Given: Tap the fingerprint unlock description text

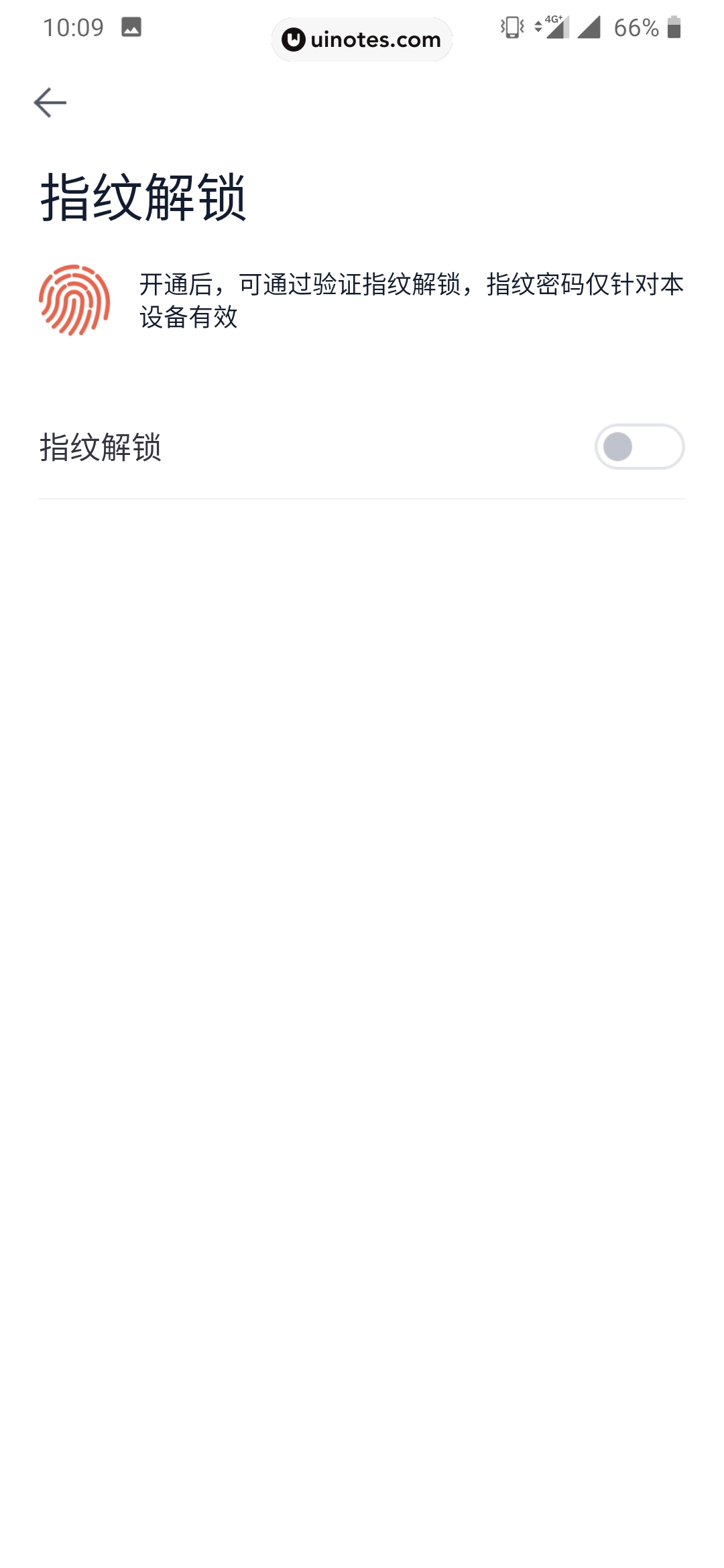Looking at the screenshot, I should (409, 300).
